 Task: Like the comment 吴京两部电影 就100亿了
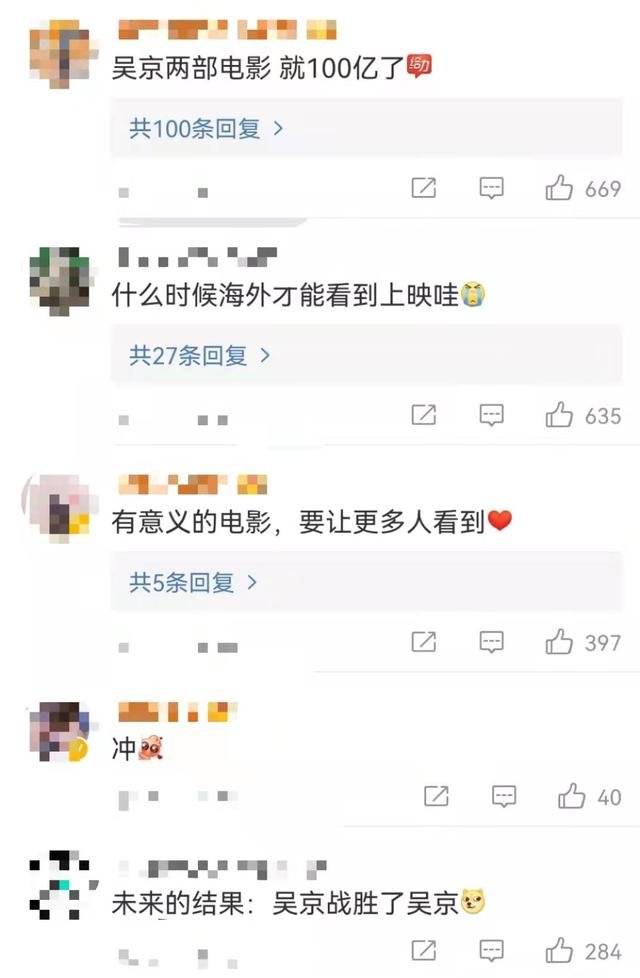pyautogui.click(x=559, y=188)
